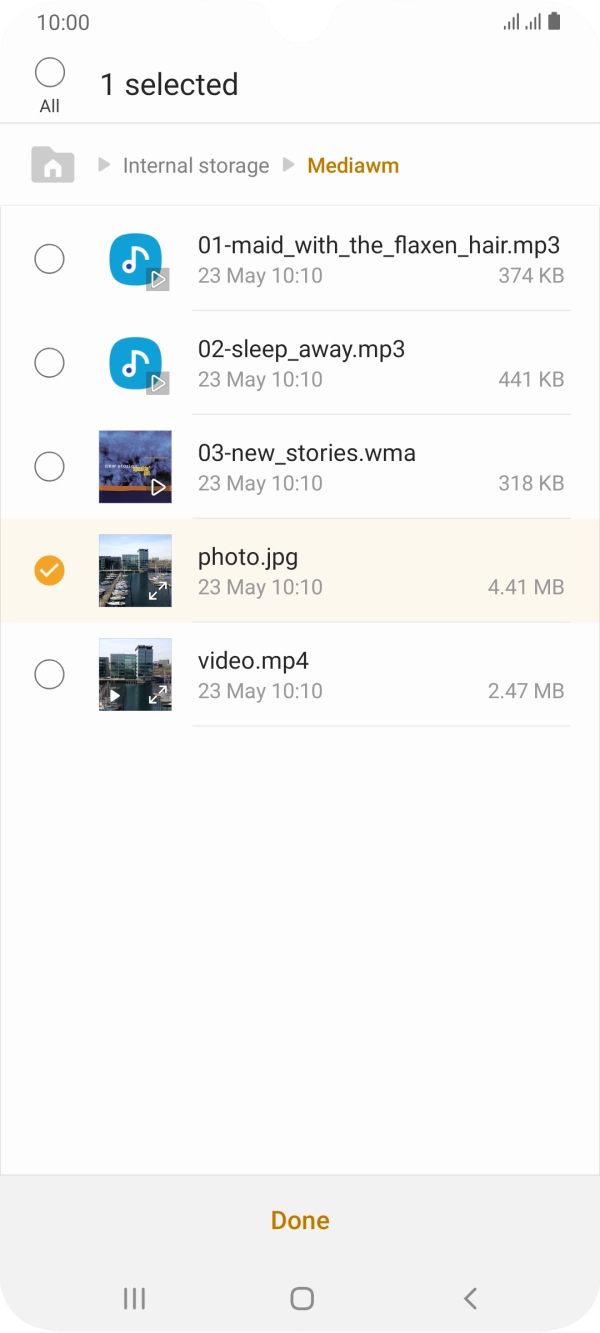
Task: Tick the checkbox for 02-sleep_away.mp3
Action: pyautogui.click(x=49, y=363)
